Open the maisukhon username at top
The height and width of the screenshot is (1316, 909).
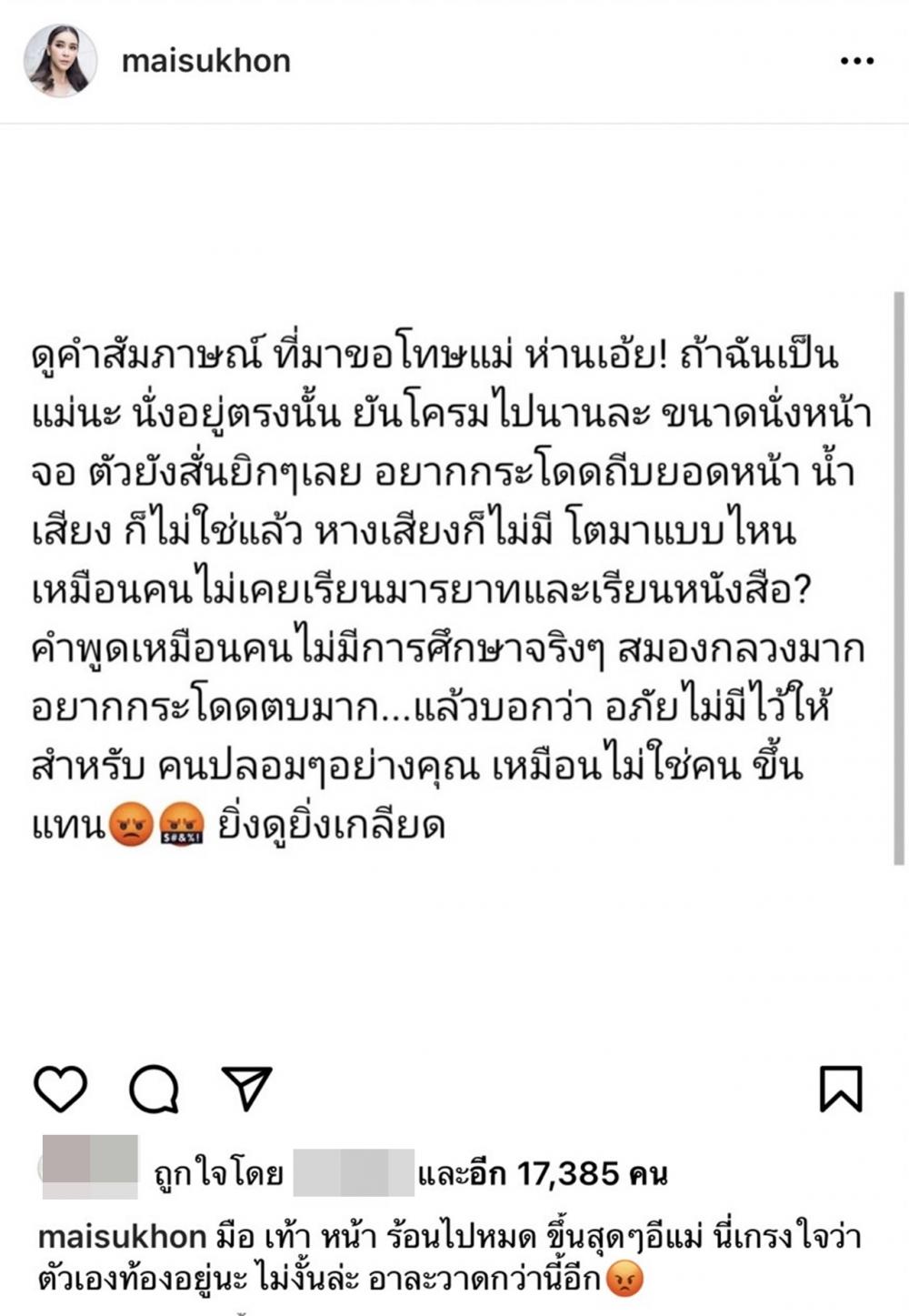[x=205, y=61]
